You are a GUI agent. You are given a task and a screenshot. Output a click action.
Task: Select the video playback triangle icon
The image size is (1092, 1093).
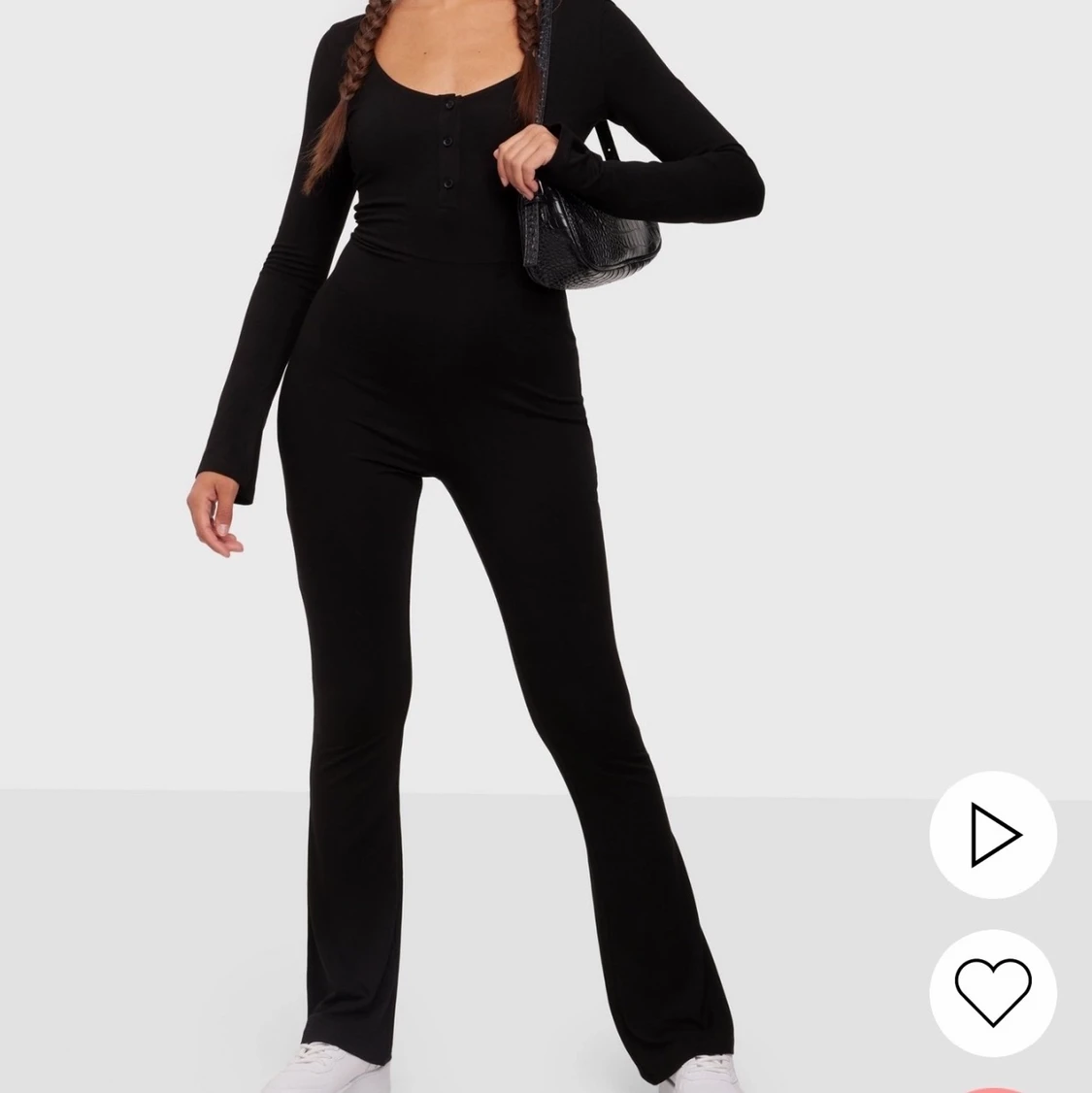point(992,836)
